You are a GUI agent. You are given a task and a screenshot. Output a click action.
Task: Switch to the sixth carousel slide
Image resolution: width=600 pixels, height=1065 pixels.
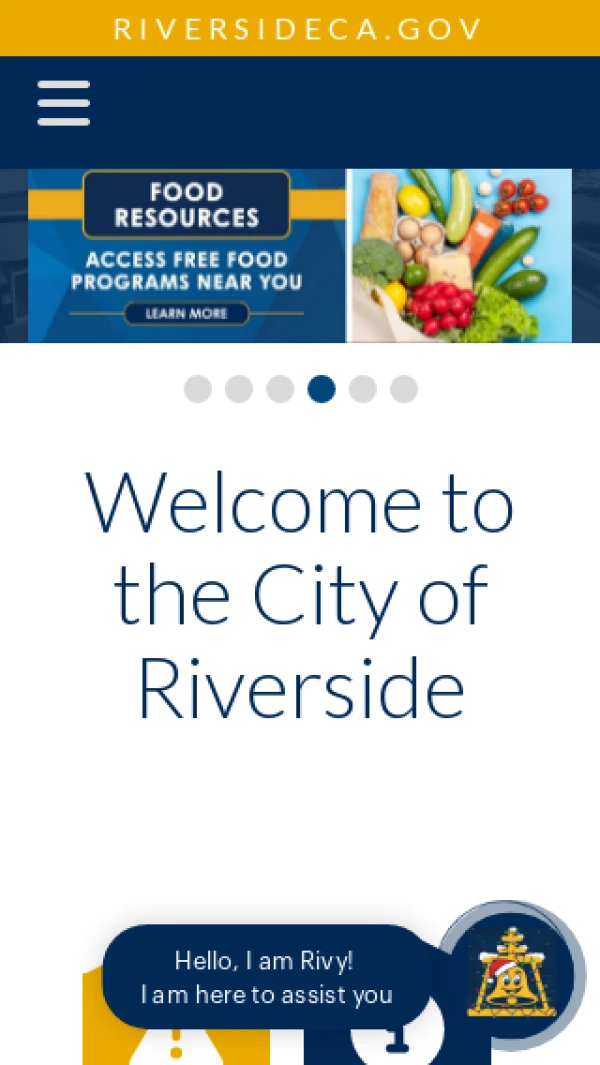coord(403,389)
